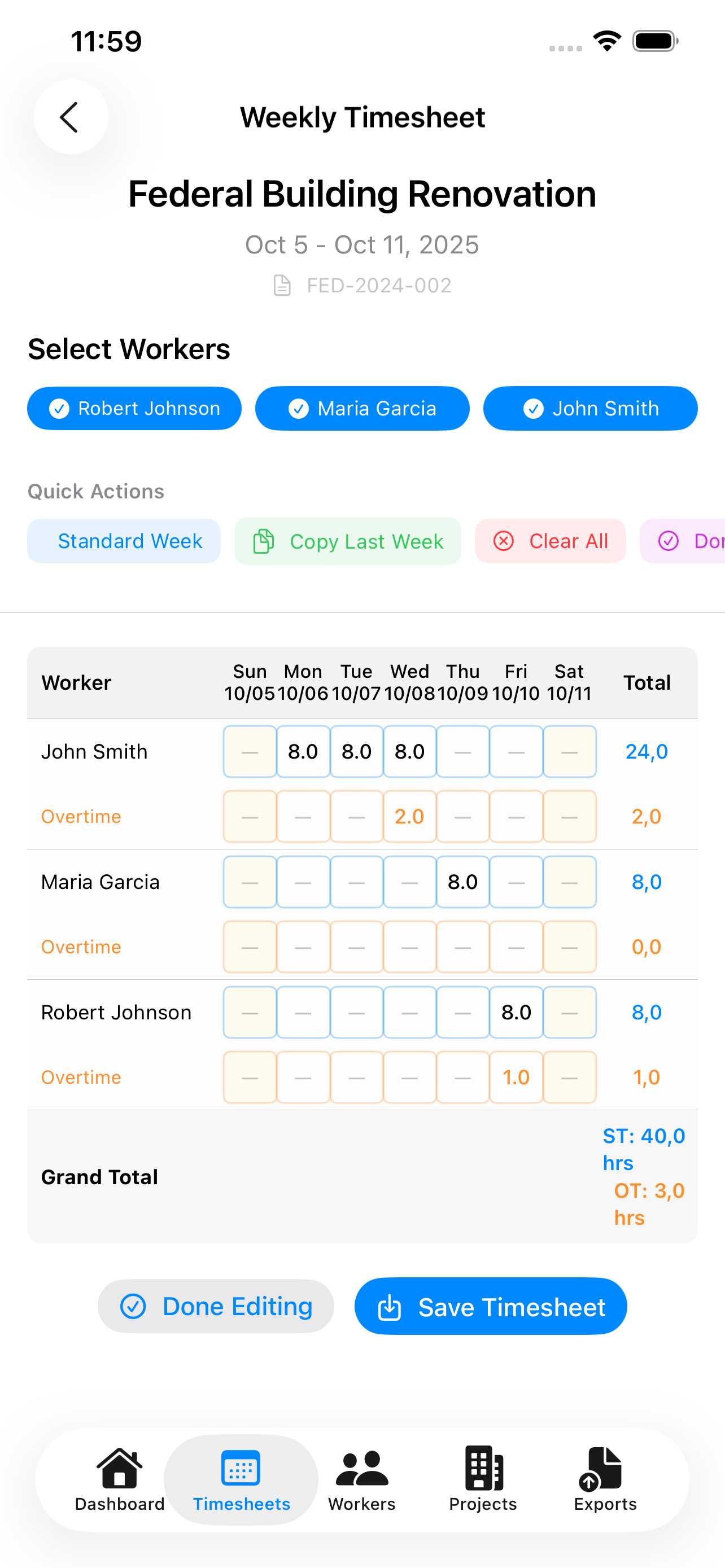725x1568 pixels.
Task: Clear All timesheet entries
Action: [550, 541]
